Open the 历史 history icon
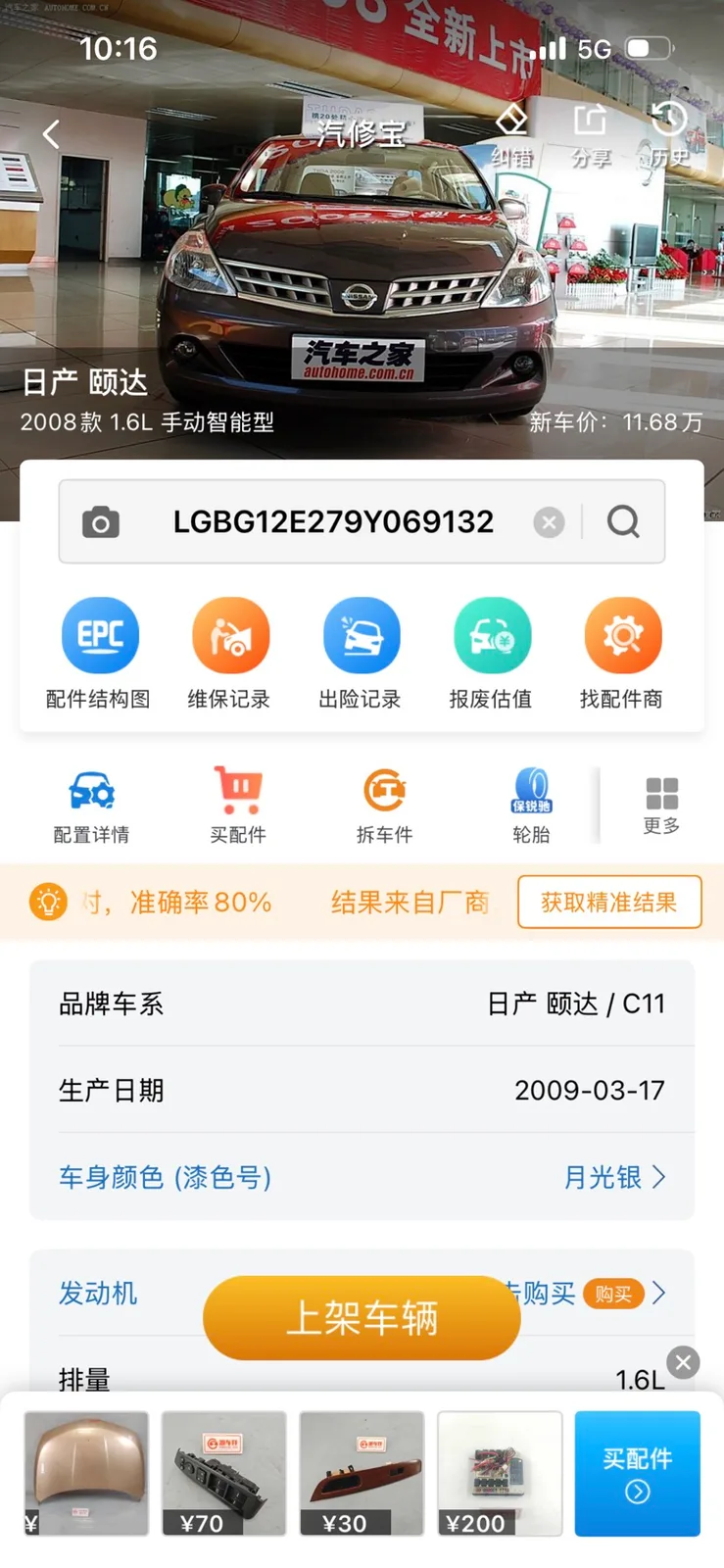The width and height of the screenshot is (724, 1568). coord(669,134)
